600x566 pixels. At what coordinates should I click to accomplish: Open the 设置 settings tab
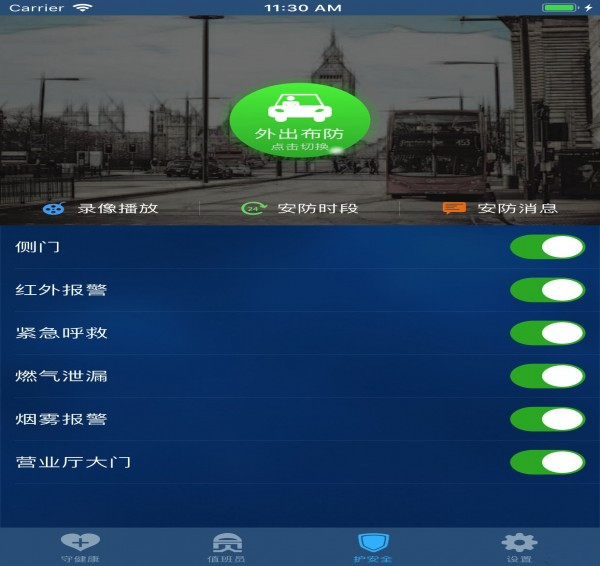point(519,547)
